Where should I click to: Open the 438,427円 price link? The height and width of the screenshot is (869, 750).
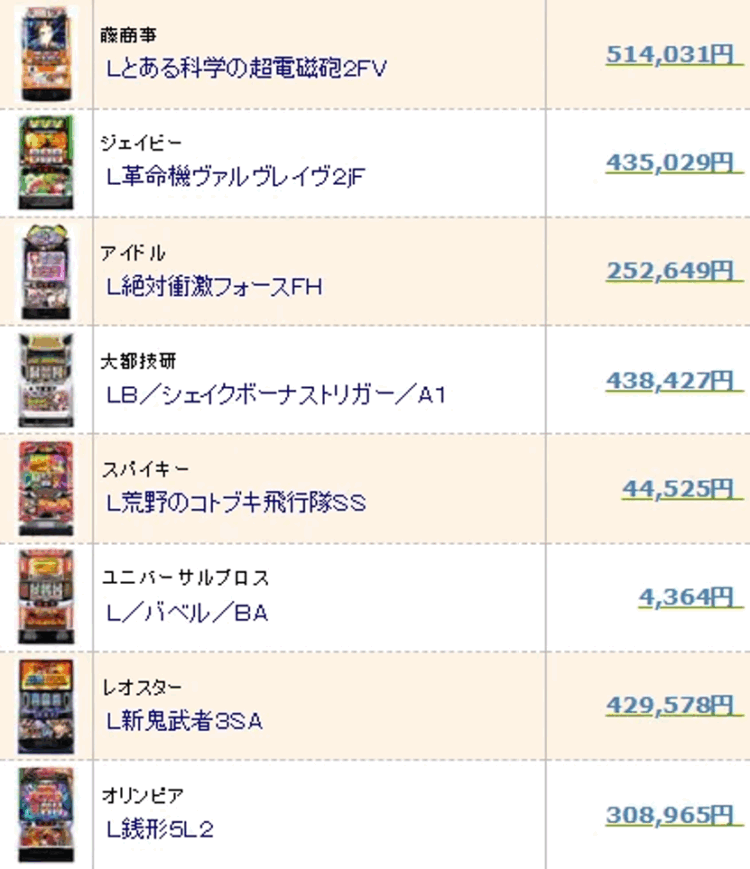670,380
